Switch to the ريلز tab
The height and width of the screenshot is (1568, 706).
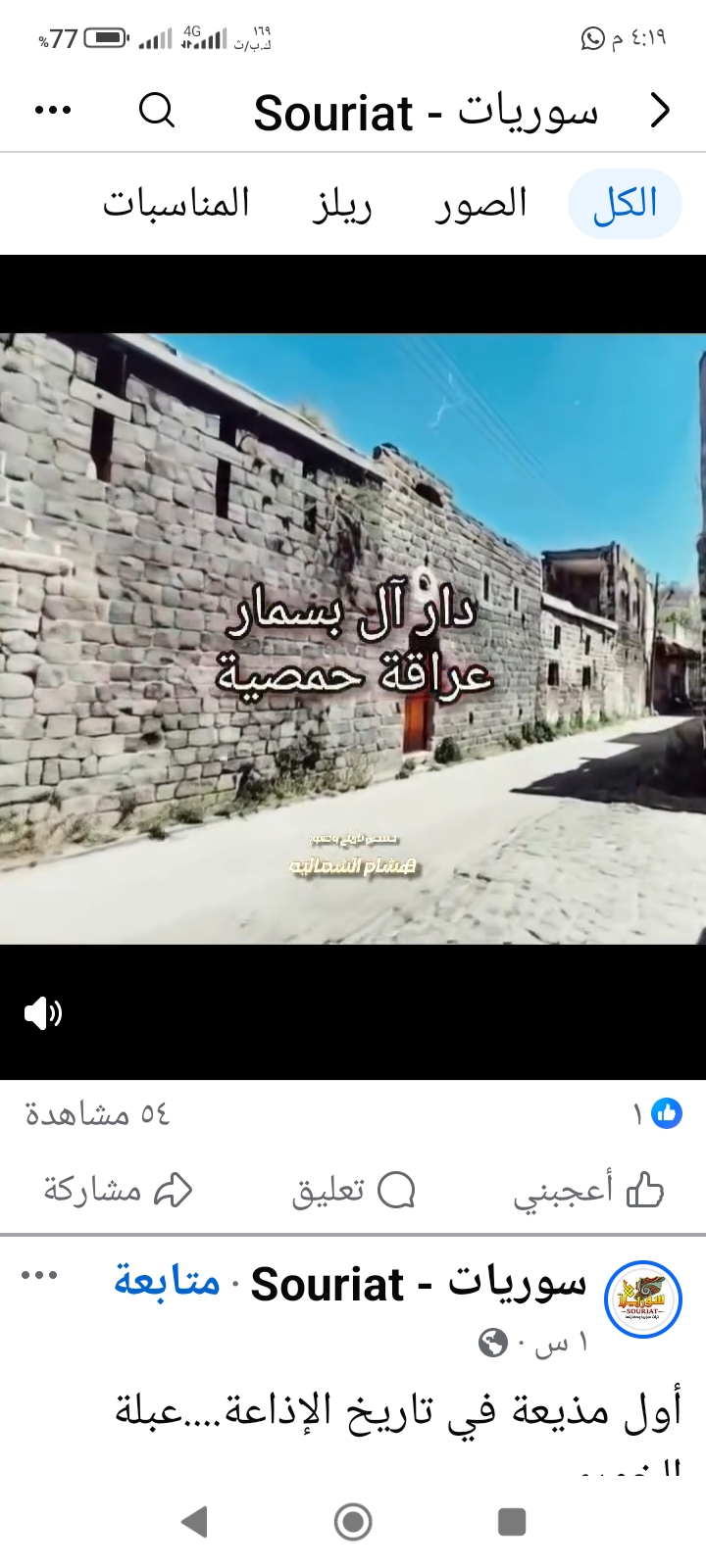(x=342, y=205)
